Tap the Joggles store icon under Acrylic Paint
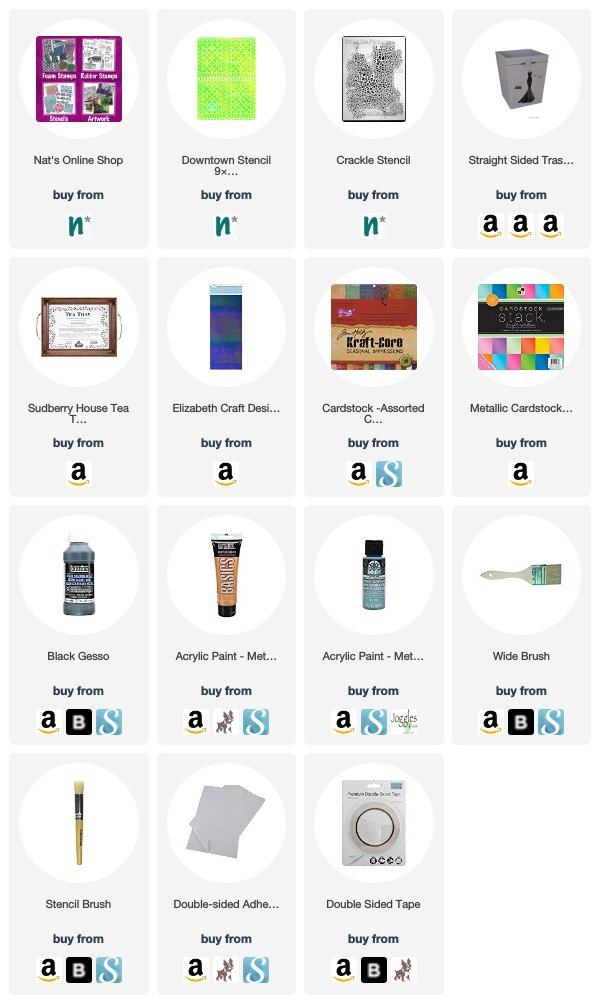600x1008 pixels. click(403, 721)
